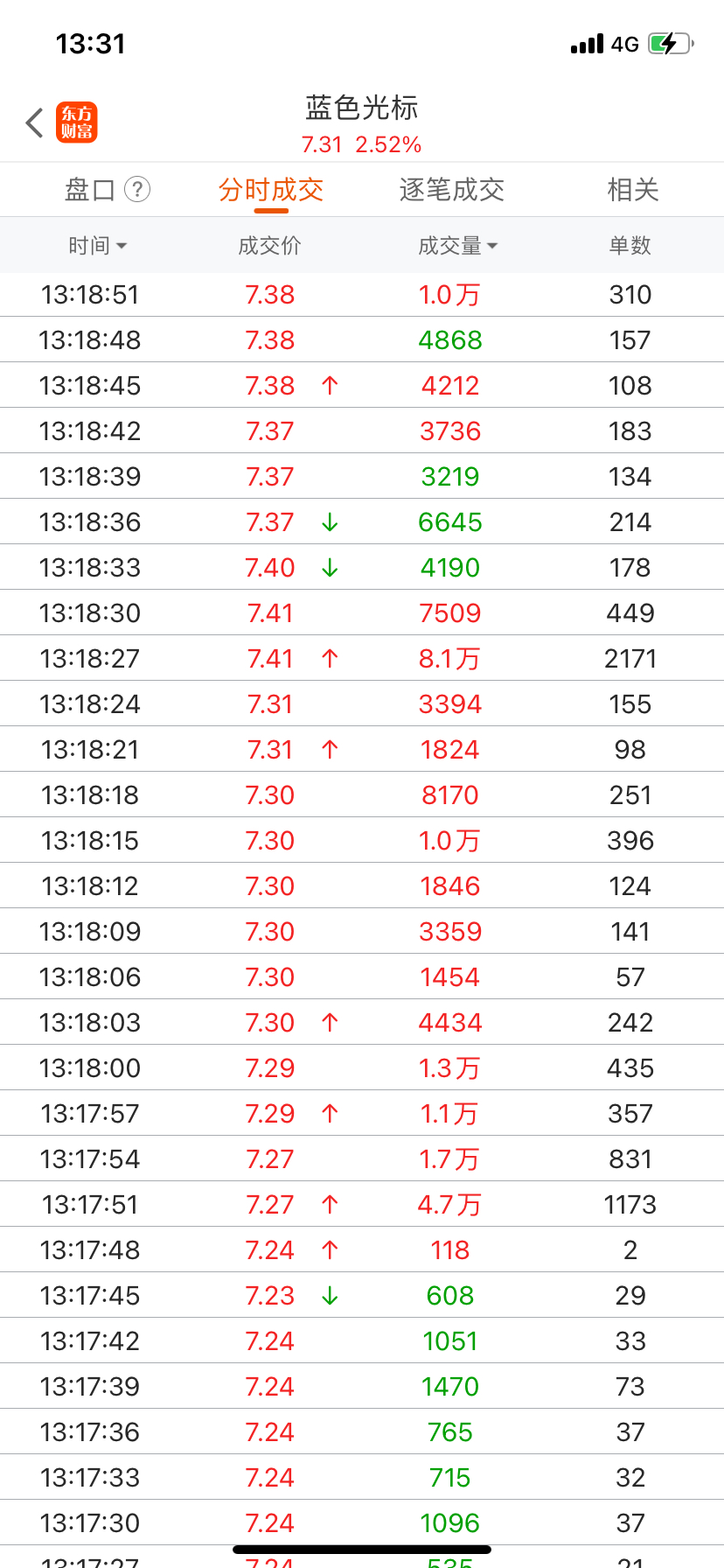Switch to the 盘口 tab
Viewport: 724px width, 1568px height.
coord(90,190)
